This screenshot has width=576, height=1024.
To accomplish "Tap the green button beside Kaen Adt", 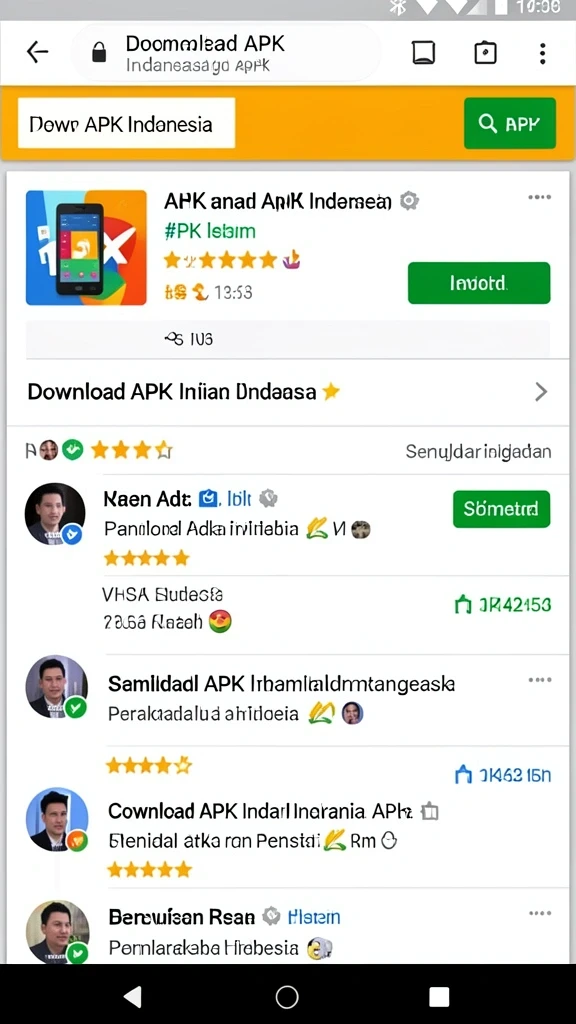I will coord(501,509).
